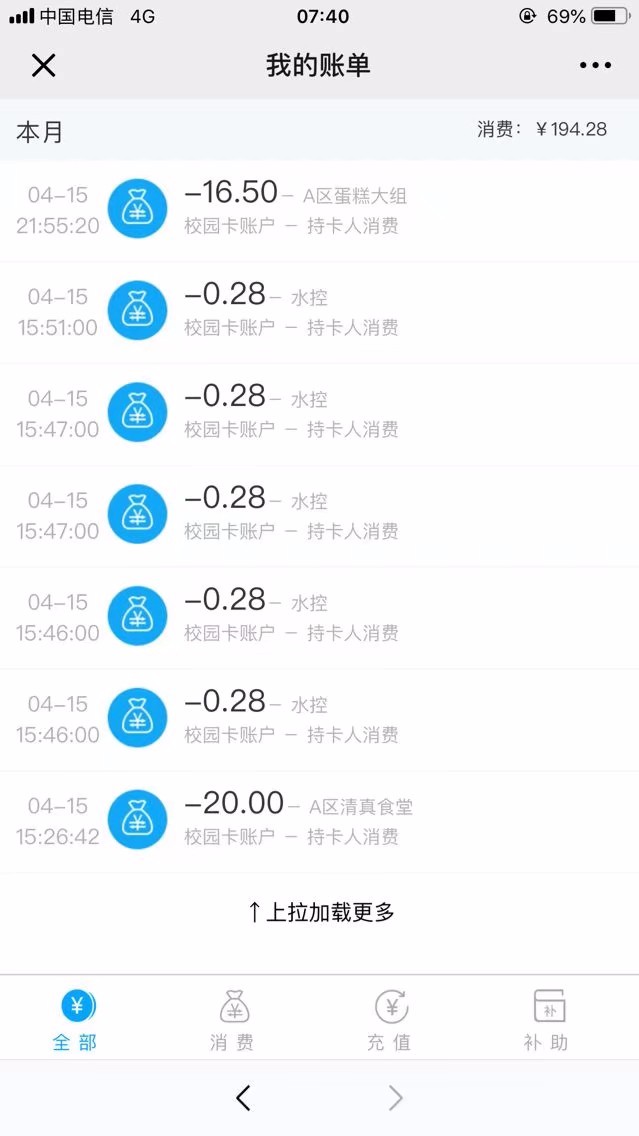
Task: Open the -20.00 A区清真食堂 transaction
Action: tap(320, 822)
